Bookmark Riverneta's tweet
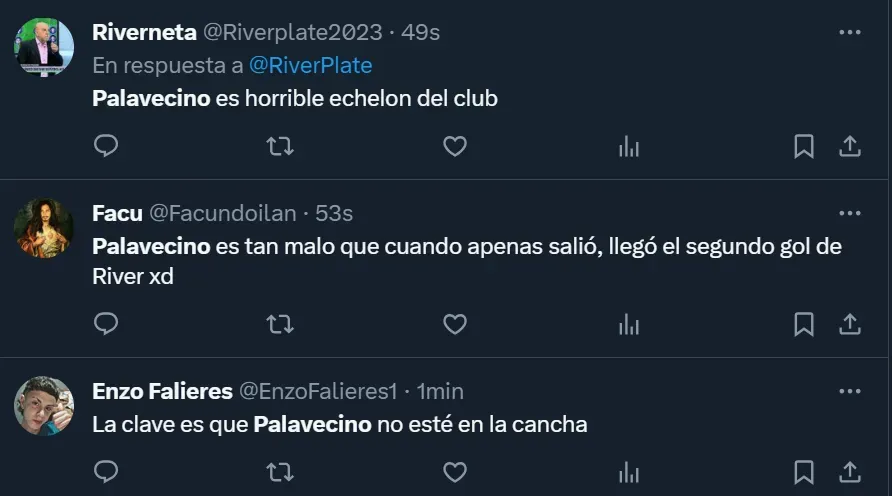892x496 pixels. pyautogui.click(x=803, y=147)
